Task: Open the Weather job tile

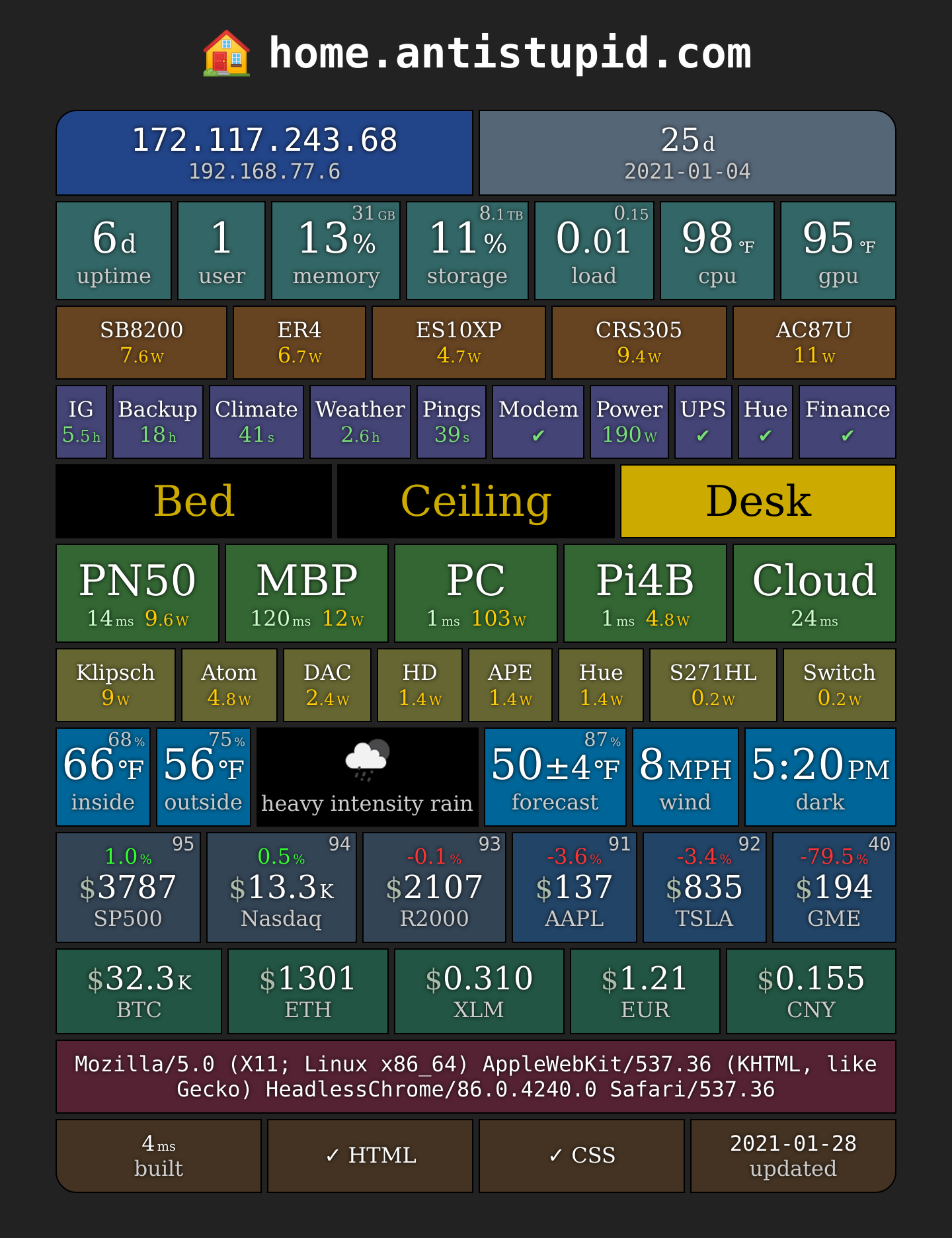Action: point(360,422)
